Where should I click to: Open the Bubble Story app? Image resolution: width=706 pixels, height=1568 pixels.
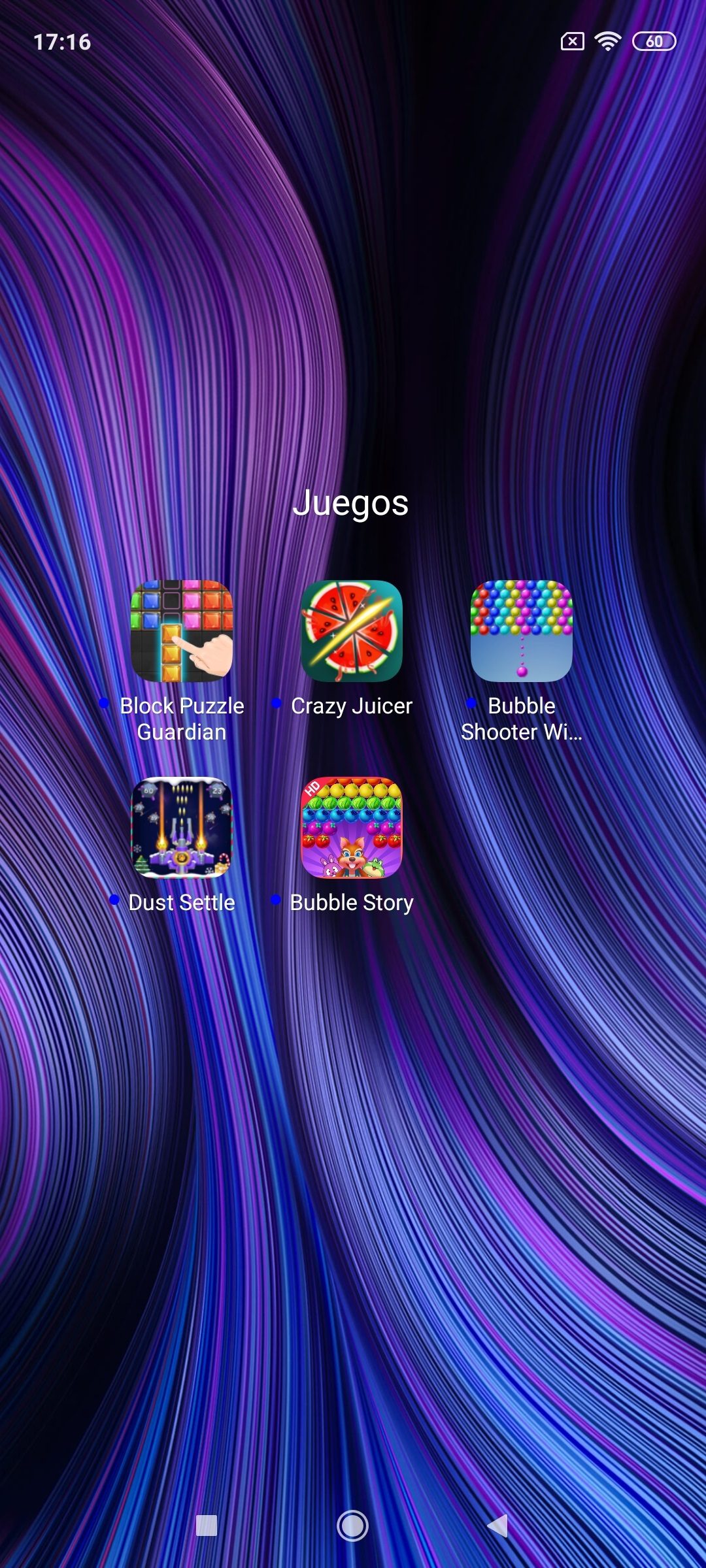pyautogui.click(x=352, y=827)
